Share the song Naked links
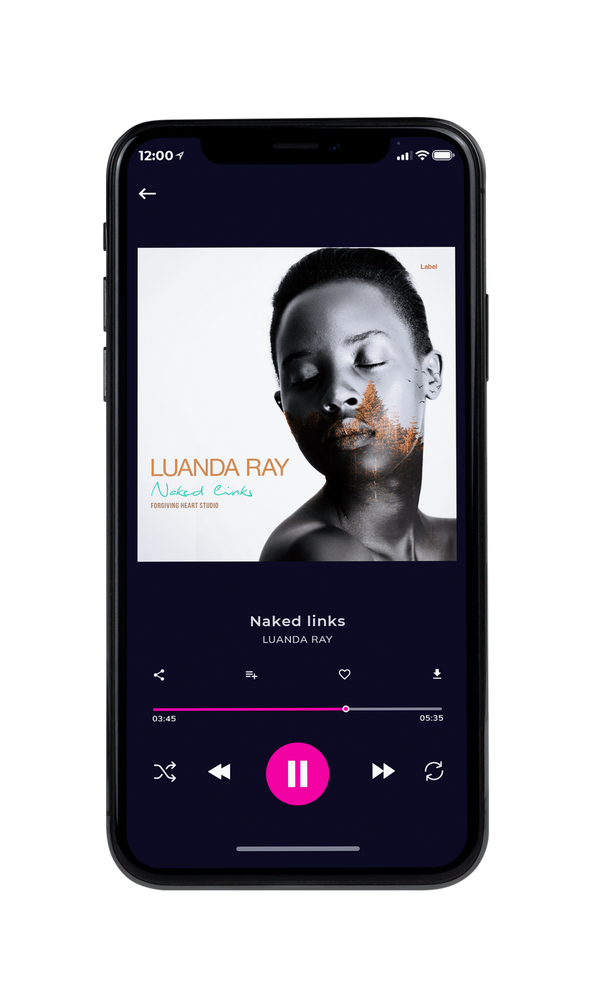 pos(159,675)
